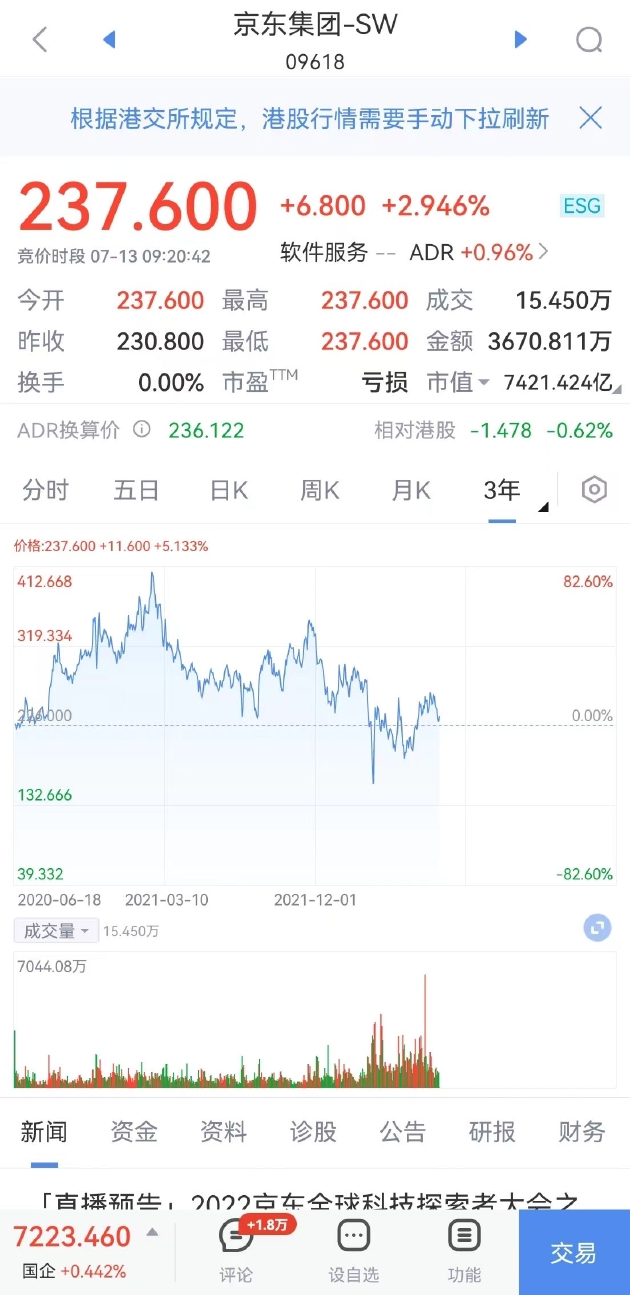Image resolution: width=630 pixels, height=1295 pixels.
Task: Expand the 成交量 indicator dropdown
Action: point(56,931)
